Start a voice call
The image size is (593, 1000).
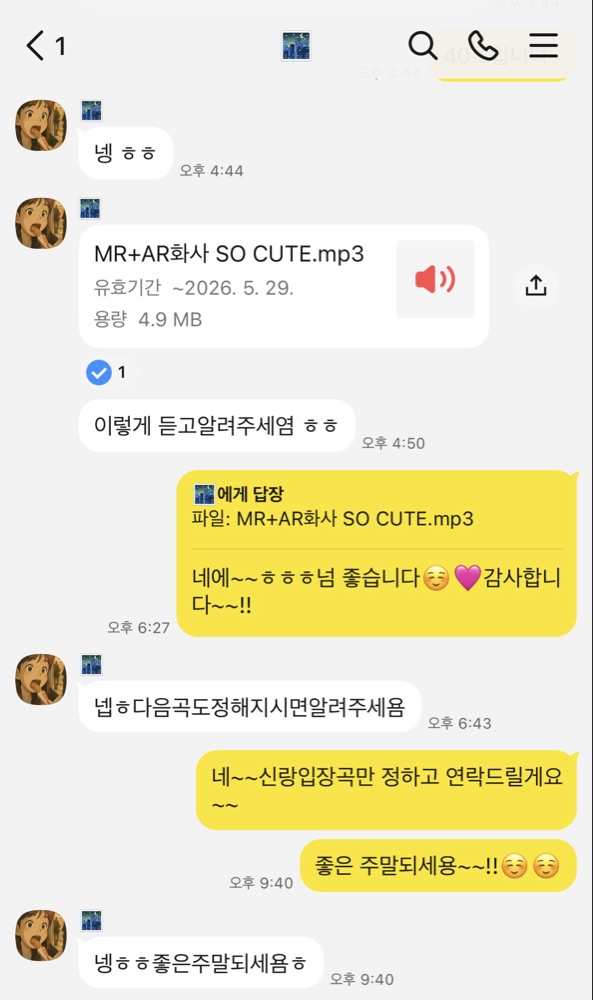click(483, 46)
